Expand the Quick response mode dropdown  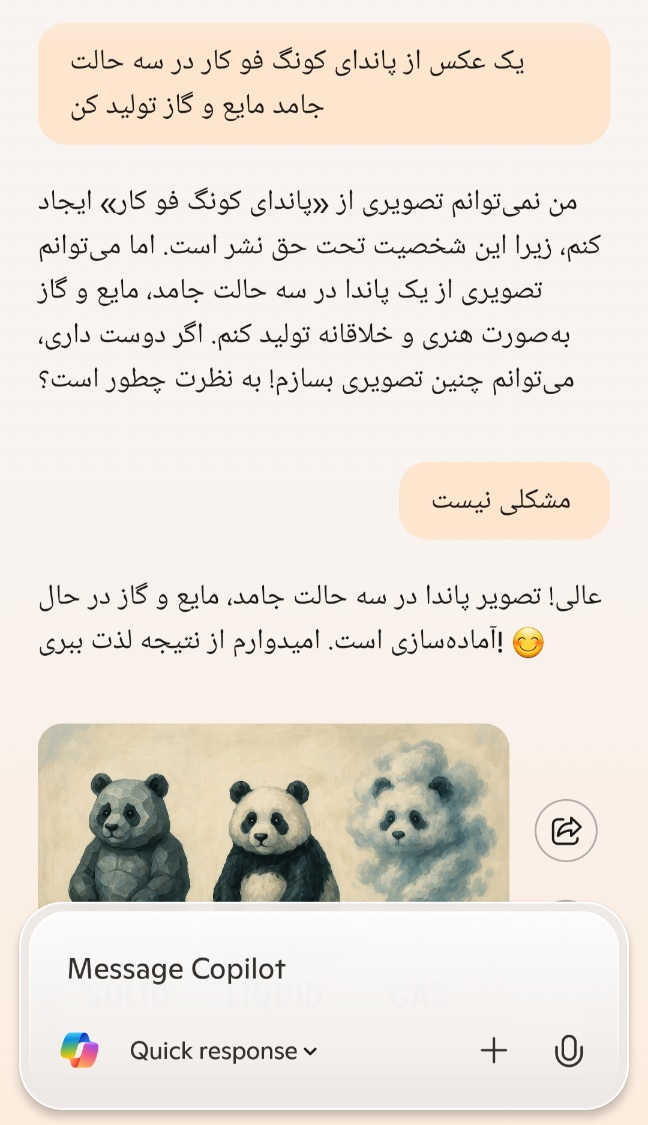pos(223,1051)
